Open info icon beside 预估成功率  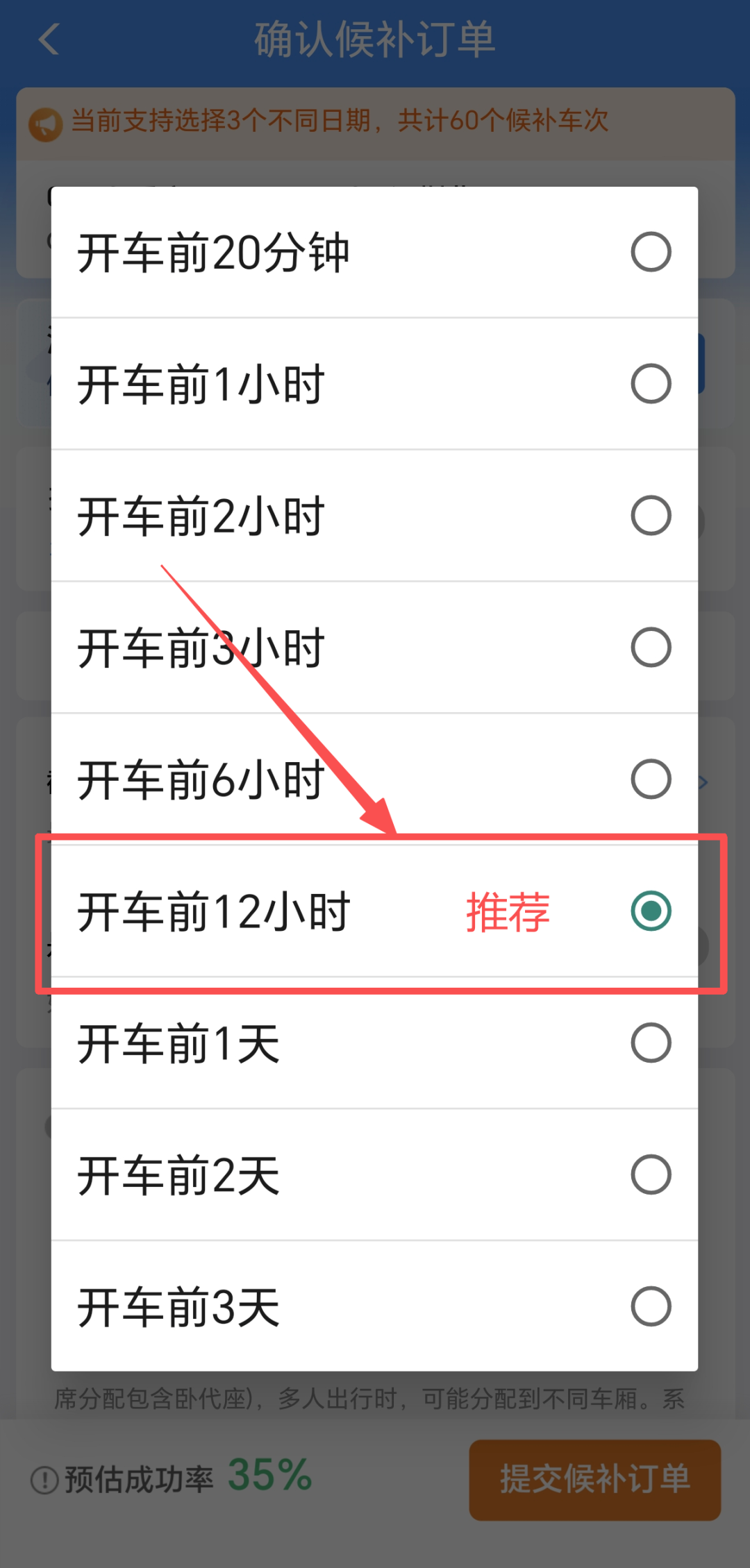(44, 1480)
